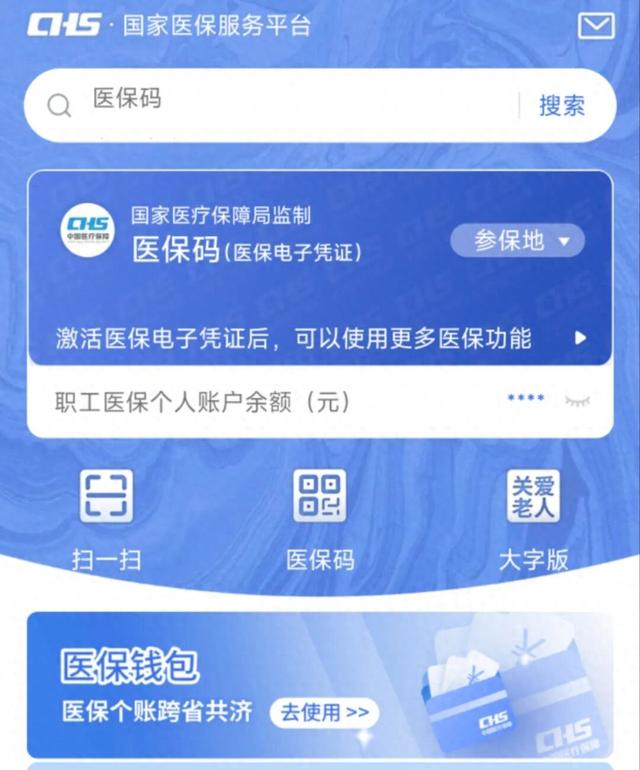Open the 激活医保电子凭证 prompt

320,338
